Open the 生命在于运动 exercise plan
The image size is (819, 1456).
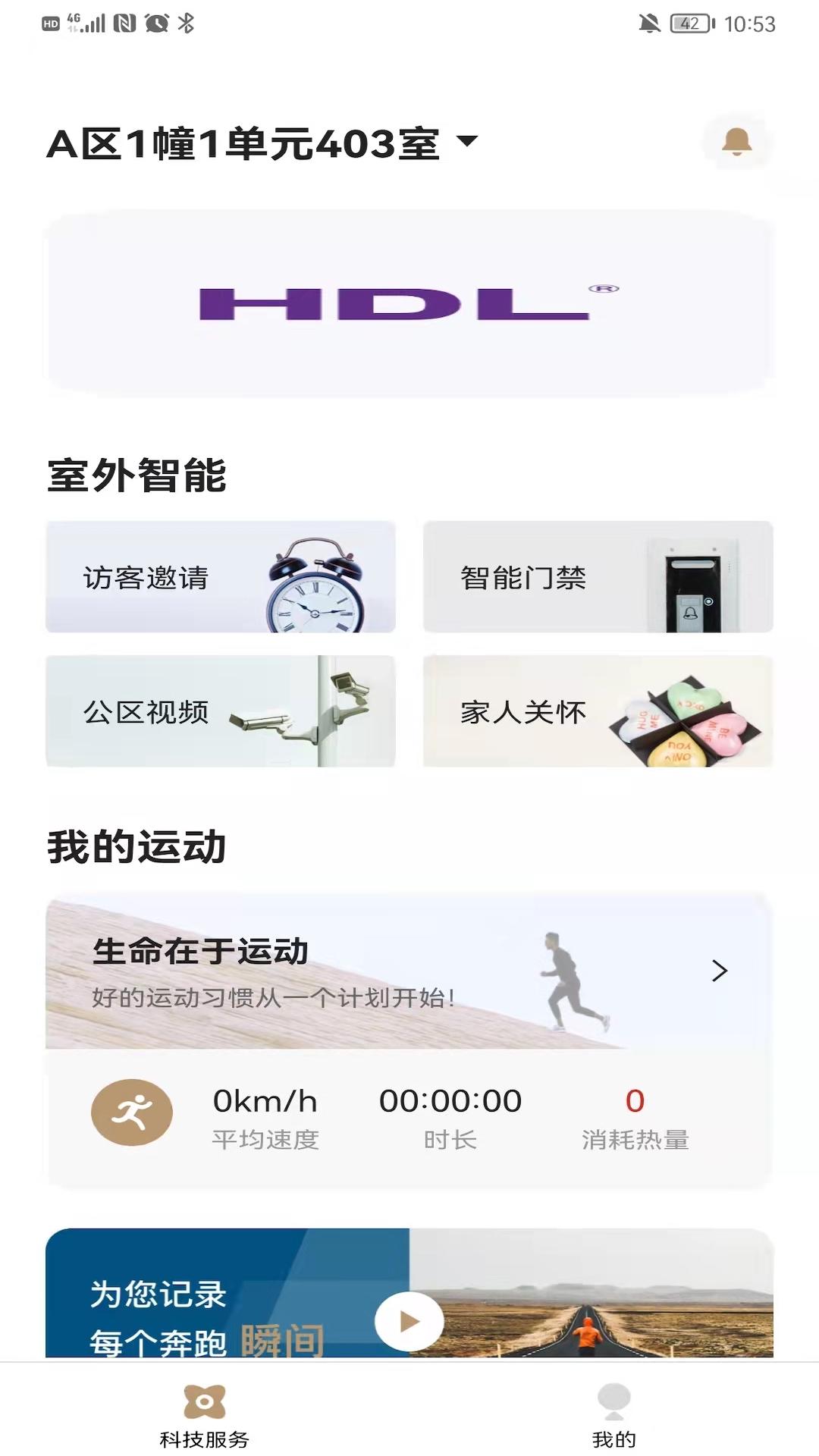point(409,971)
